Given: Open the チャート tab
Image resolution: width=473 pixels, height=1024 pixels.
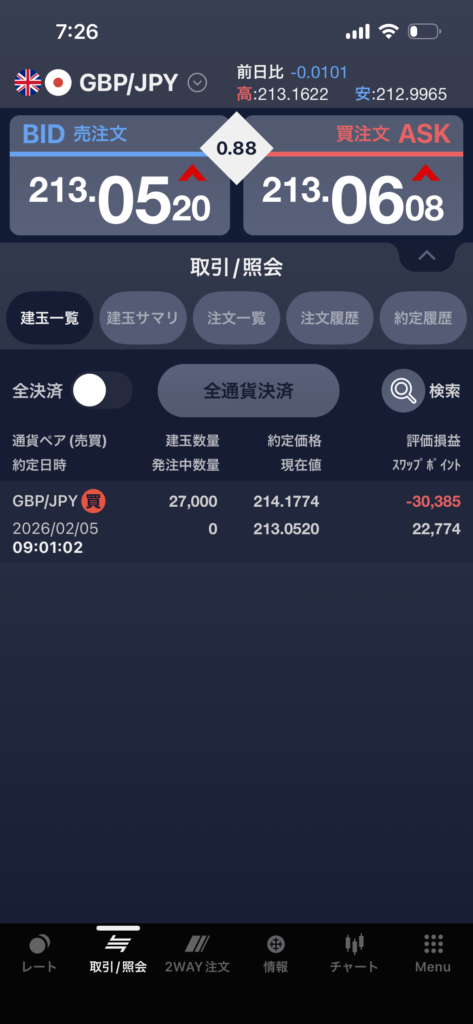Looking at the screenshot, I should [354, 953].
